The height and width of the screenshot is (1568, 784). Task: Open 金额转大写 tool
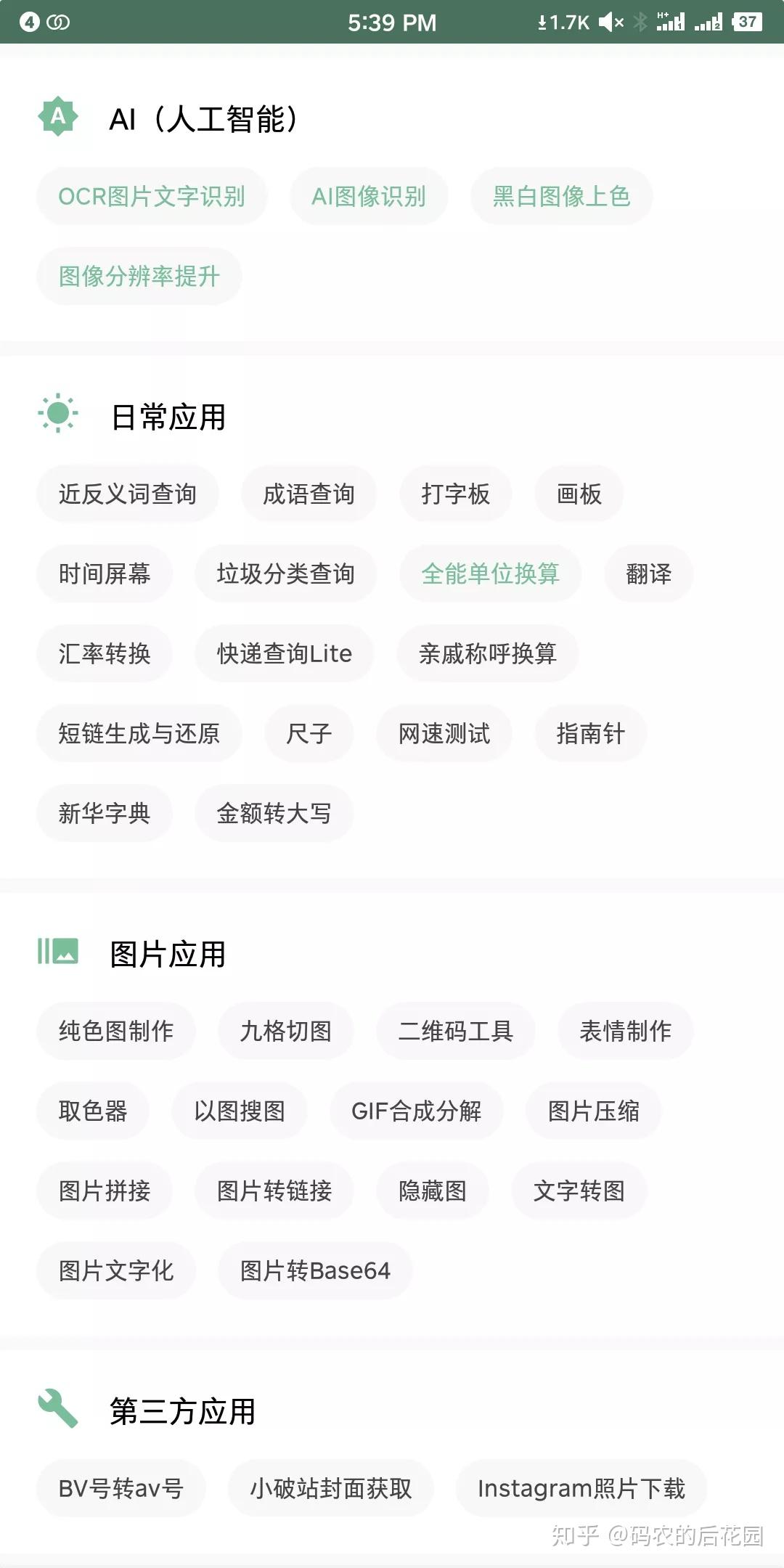click(x=274, y=813)
